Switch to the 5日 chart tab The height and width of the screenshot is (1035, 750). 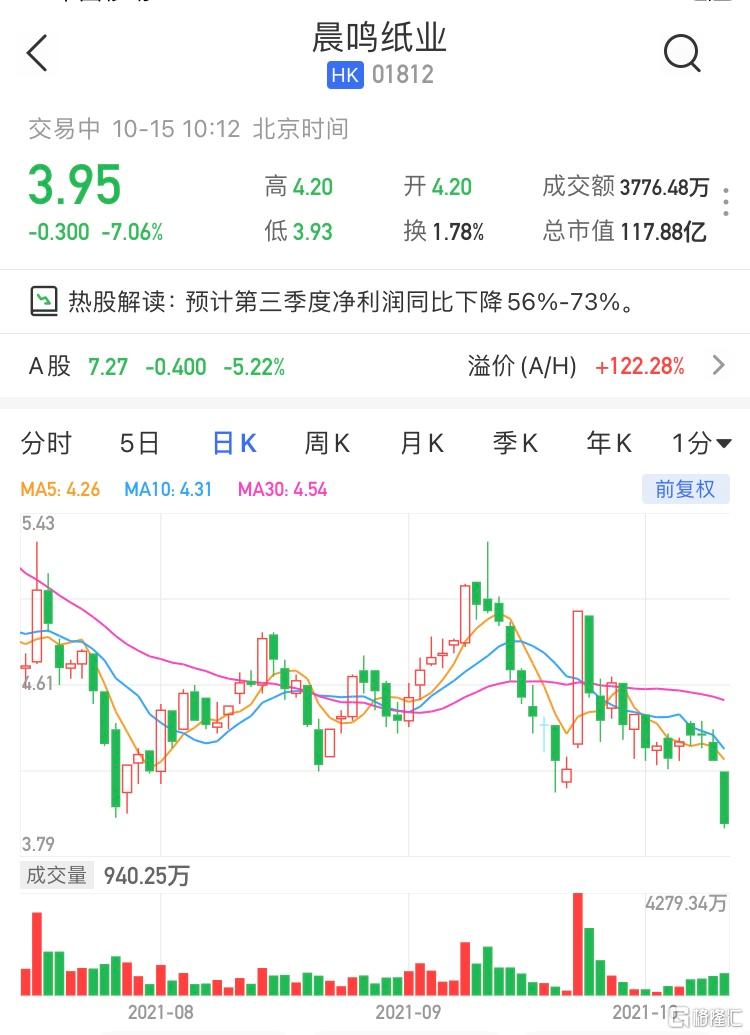tap(139, 443)
